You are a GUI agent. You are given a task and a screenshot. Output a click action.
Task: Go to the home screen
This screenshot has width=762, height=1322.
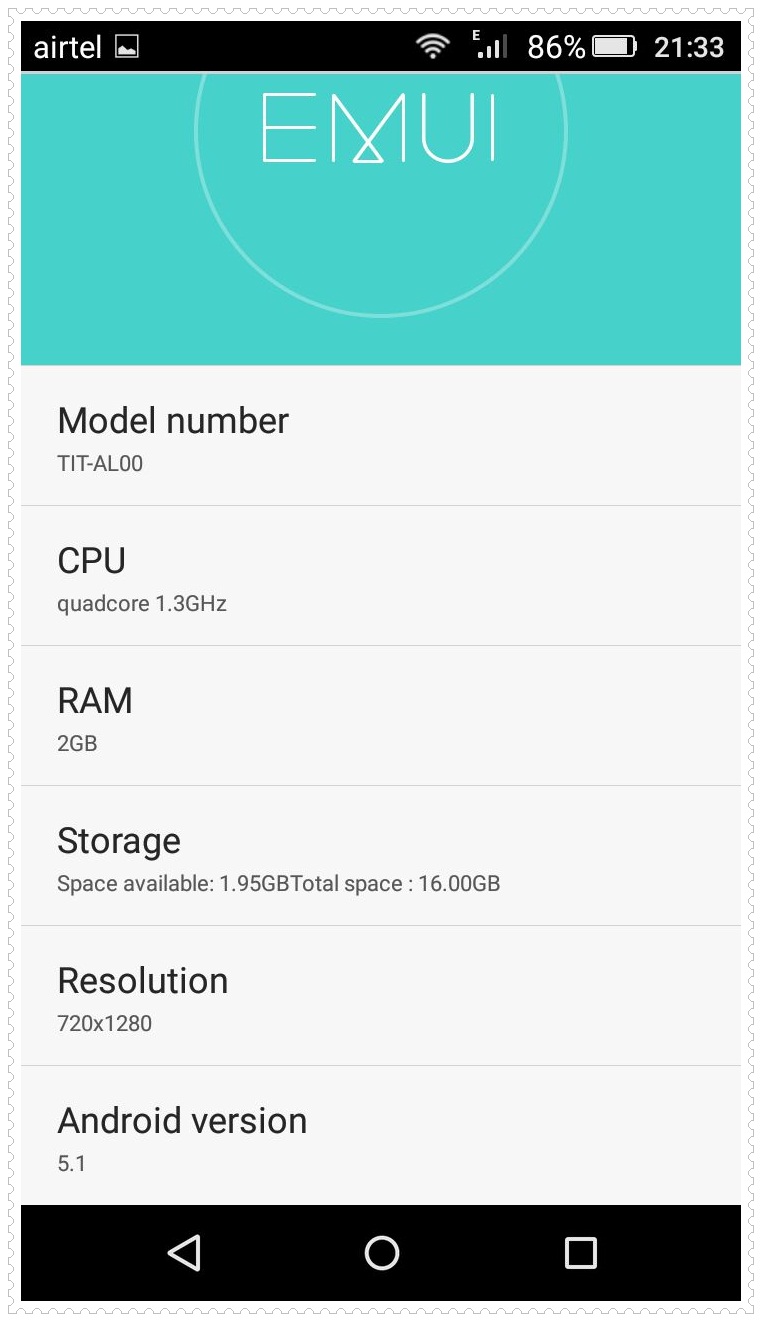[x=381, y=1253]
